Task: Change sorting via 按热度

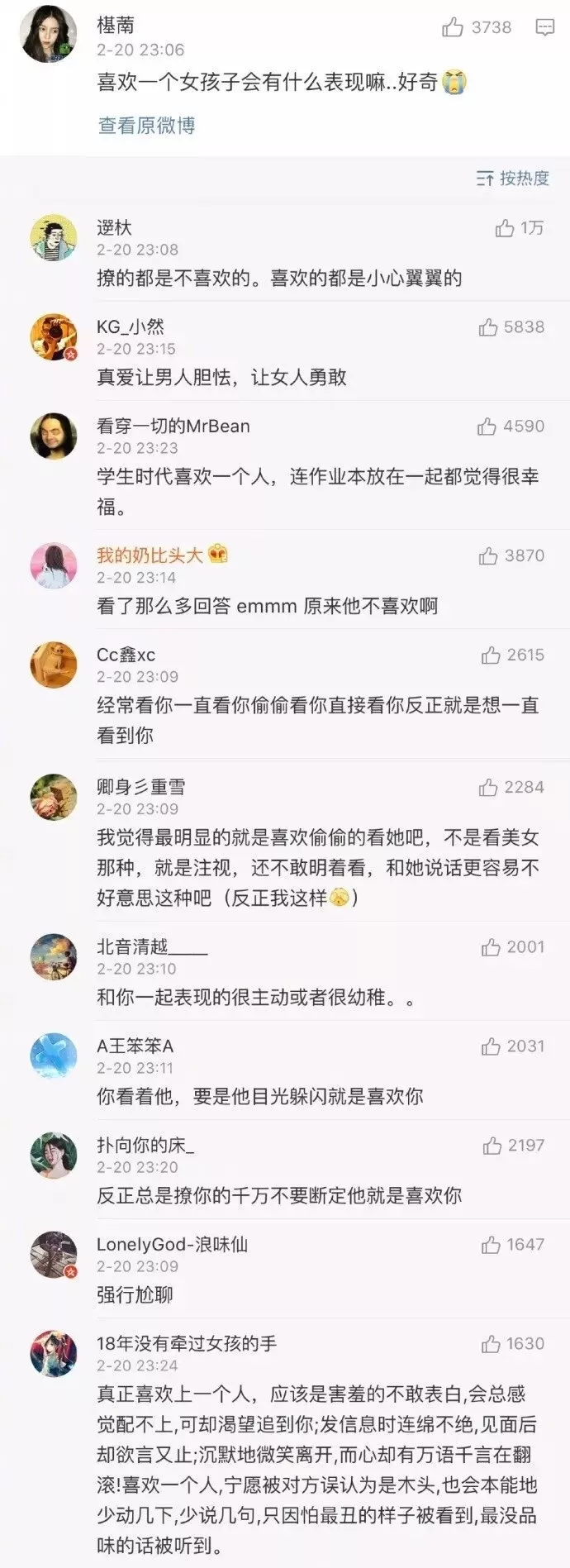Action: 513,178
